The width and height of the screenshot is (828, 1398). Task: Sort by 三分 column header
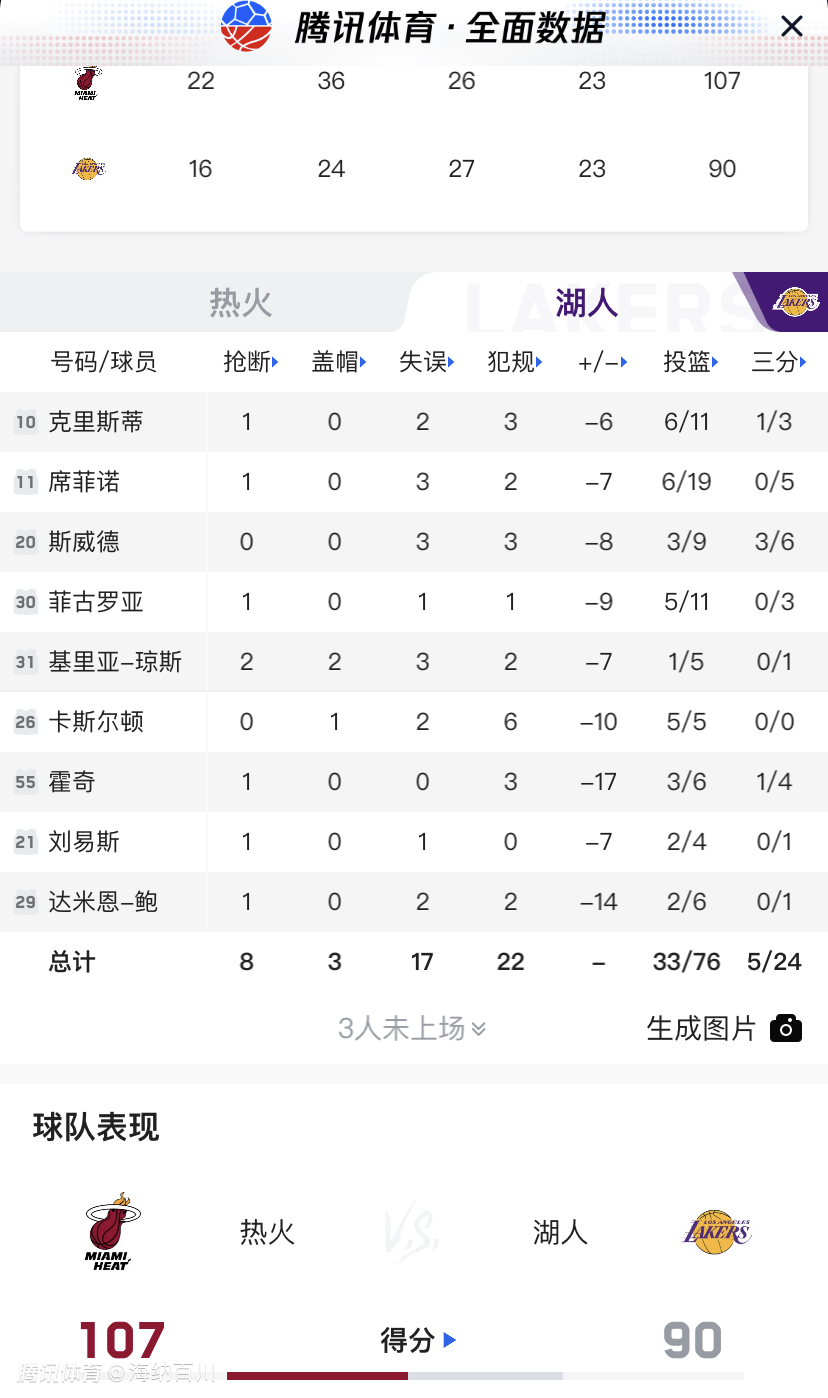point(778,362)
